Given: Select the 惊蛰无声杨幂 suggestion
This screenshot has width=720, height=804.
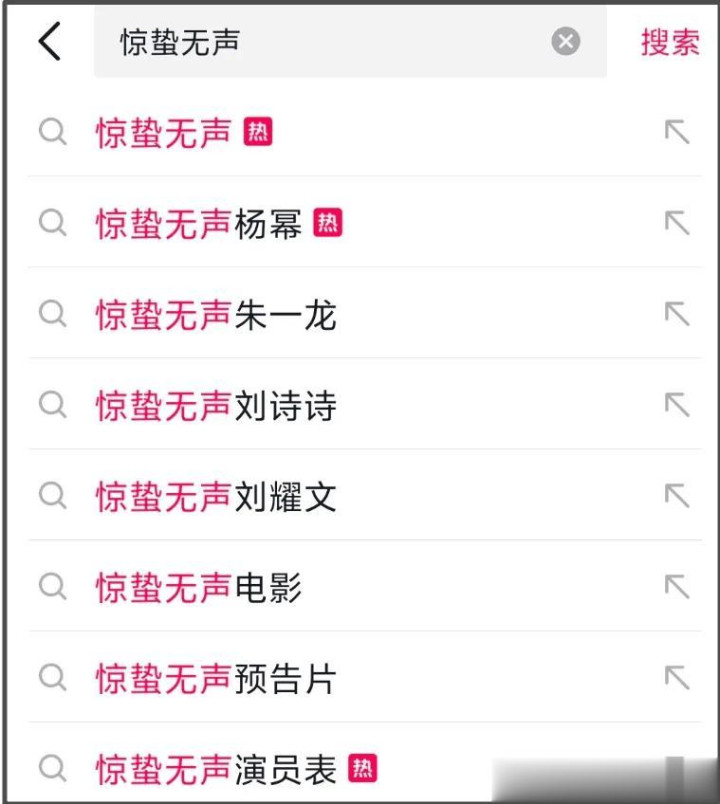Looking at the screenshot, I should [x=199, y=223].
